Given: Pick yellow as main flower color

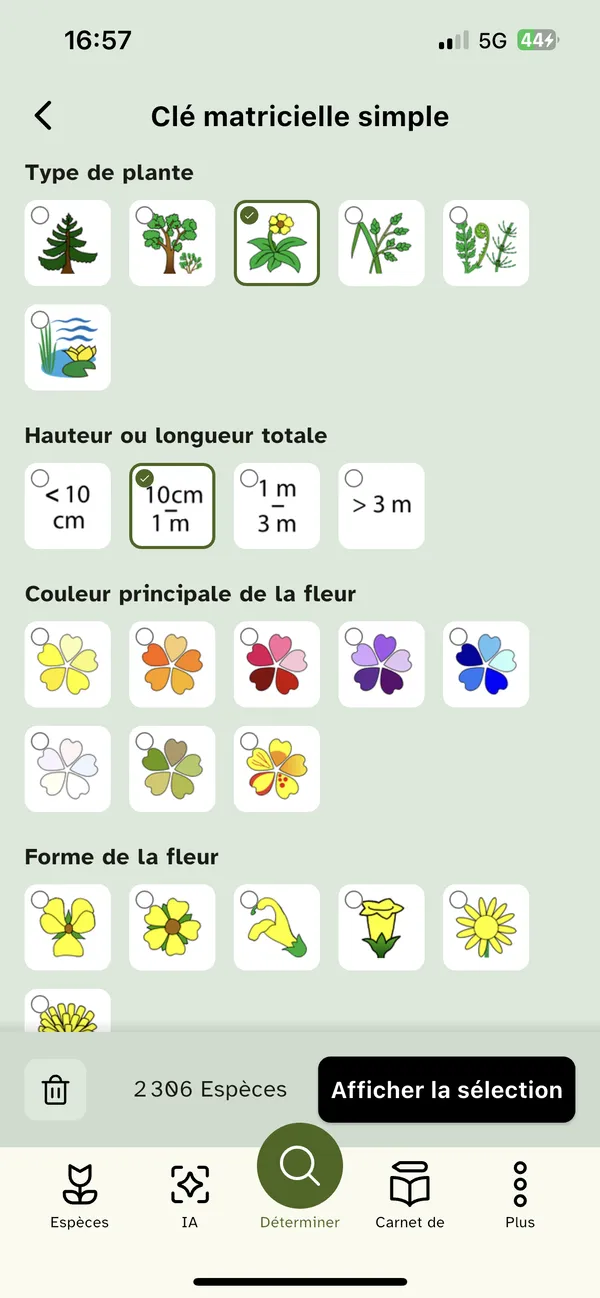Looking at the screenshot, I should tap(68, 664).
